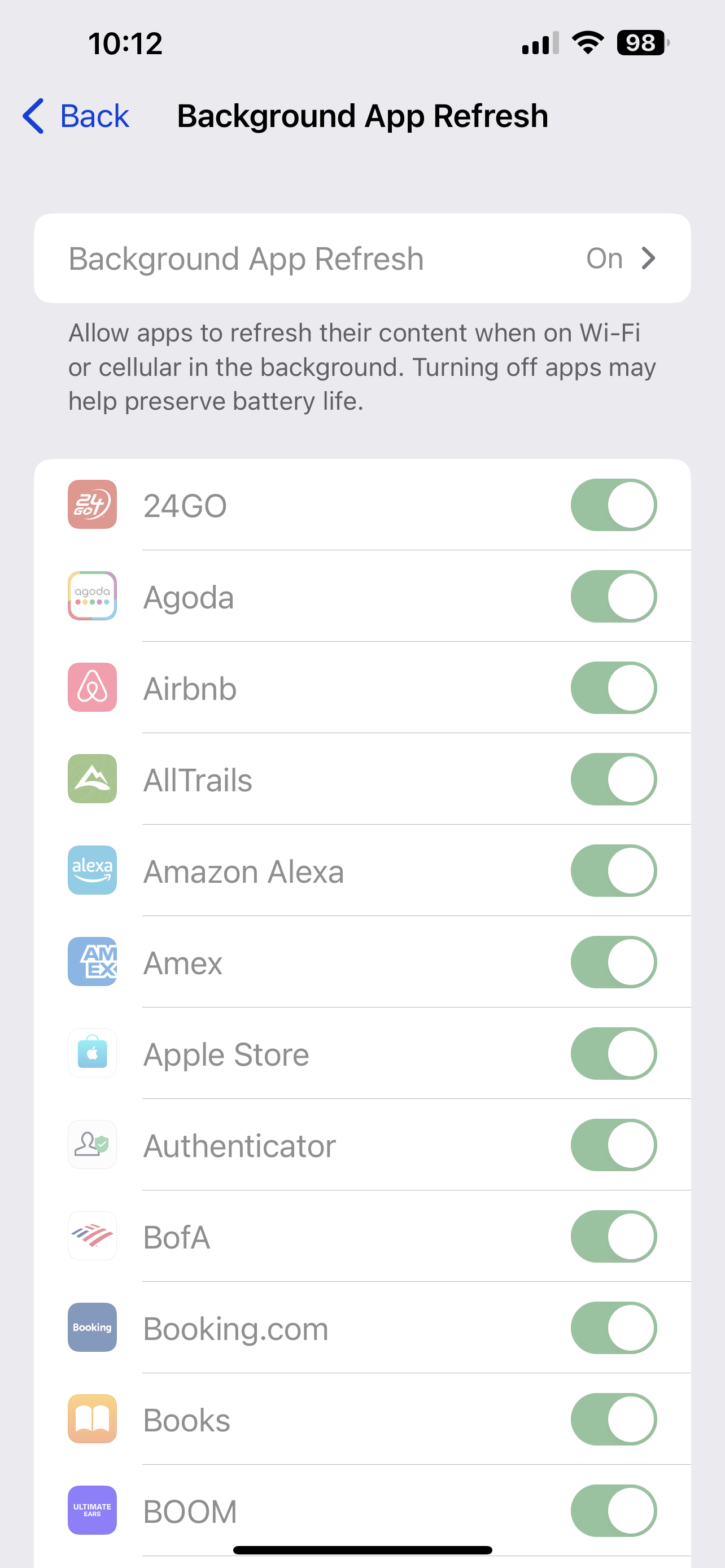Open the Background App Refresh options
Viewport: 725px width, 1568px height.
point(362,257)
